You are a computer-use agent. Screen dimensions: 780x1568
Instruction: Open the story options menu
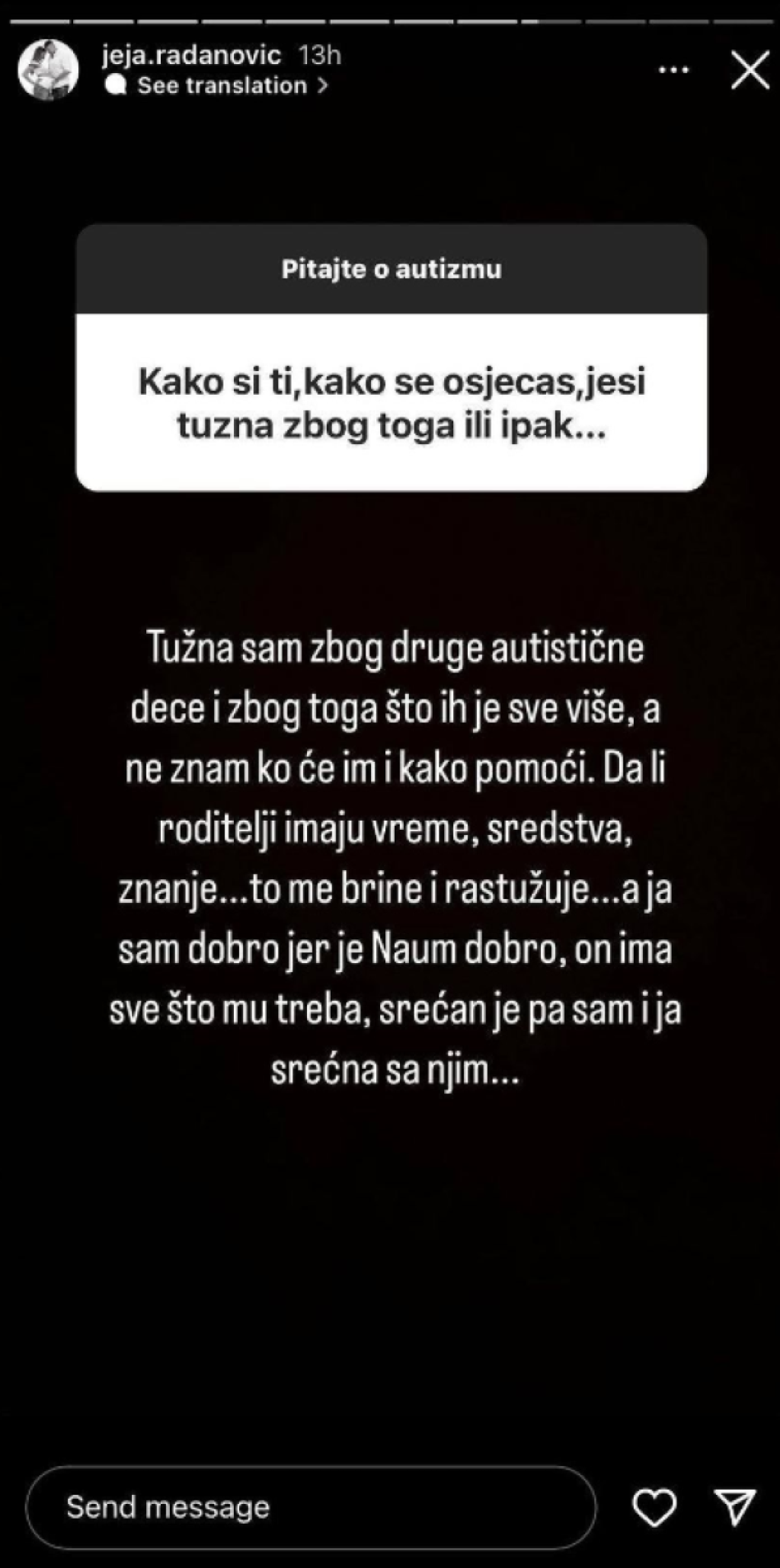pos(673,70)
